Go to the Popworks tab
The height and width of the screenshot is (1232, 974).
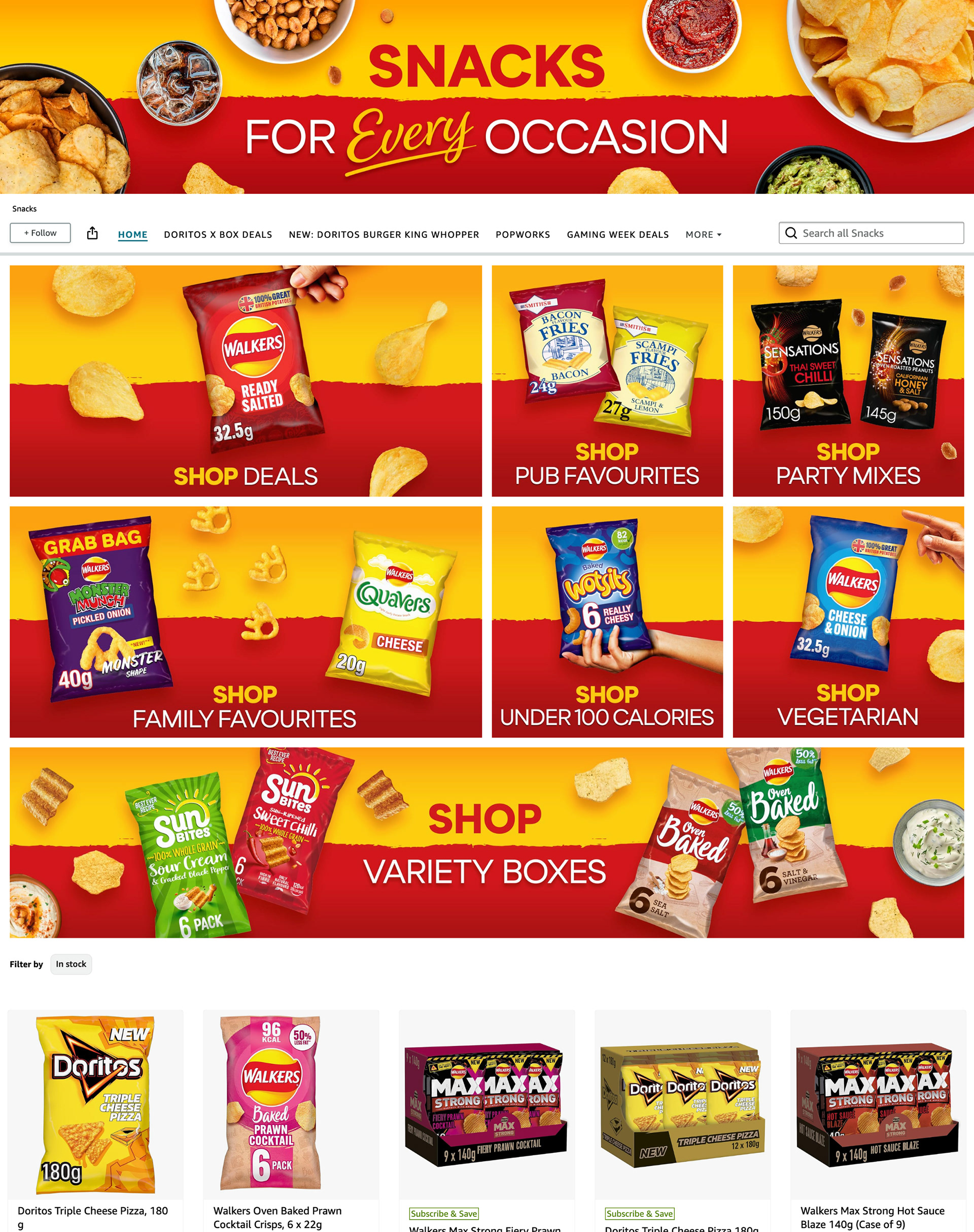coord(523,234)
